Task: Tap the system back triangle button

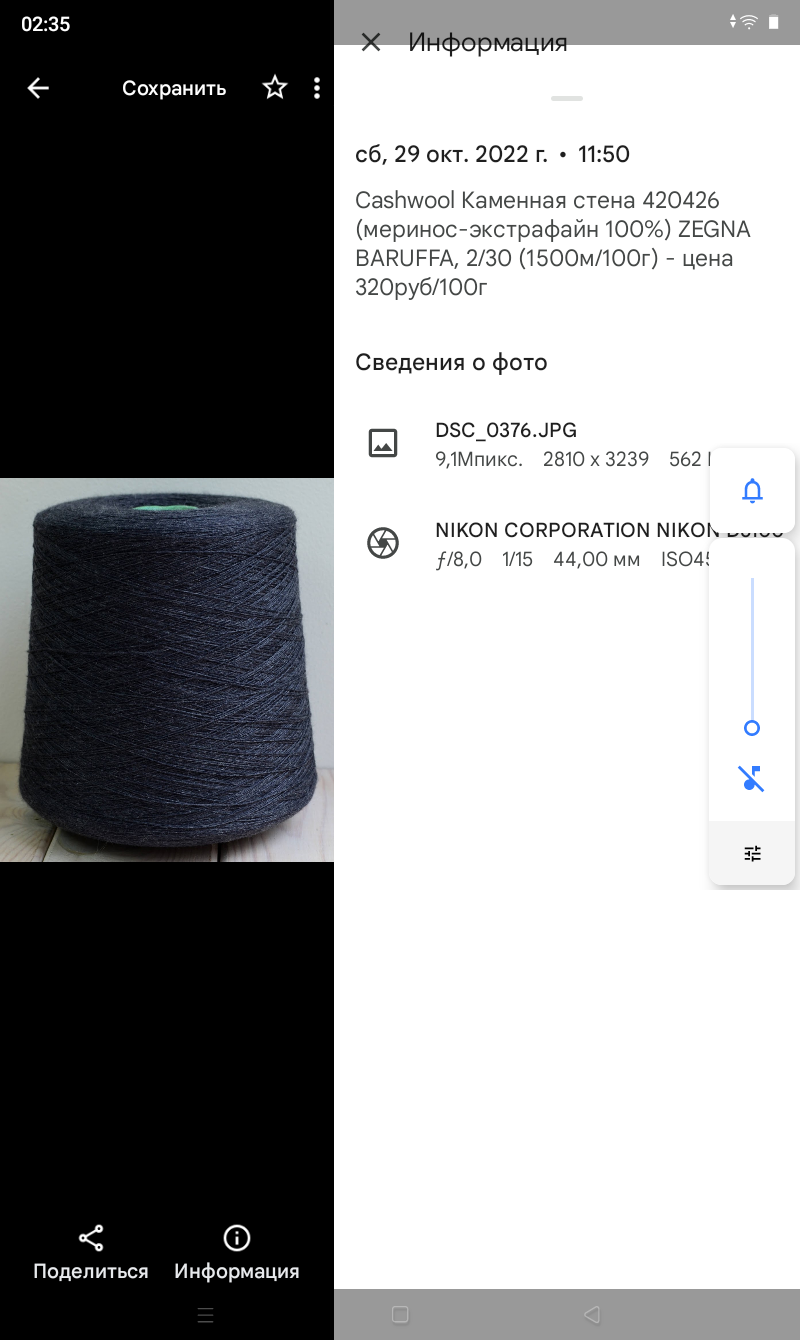Action: pos(591,1314)
